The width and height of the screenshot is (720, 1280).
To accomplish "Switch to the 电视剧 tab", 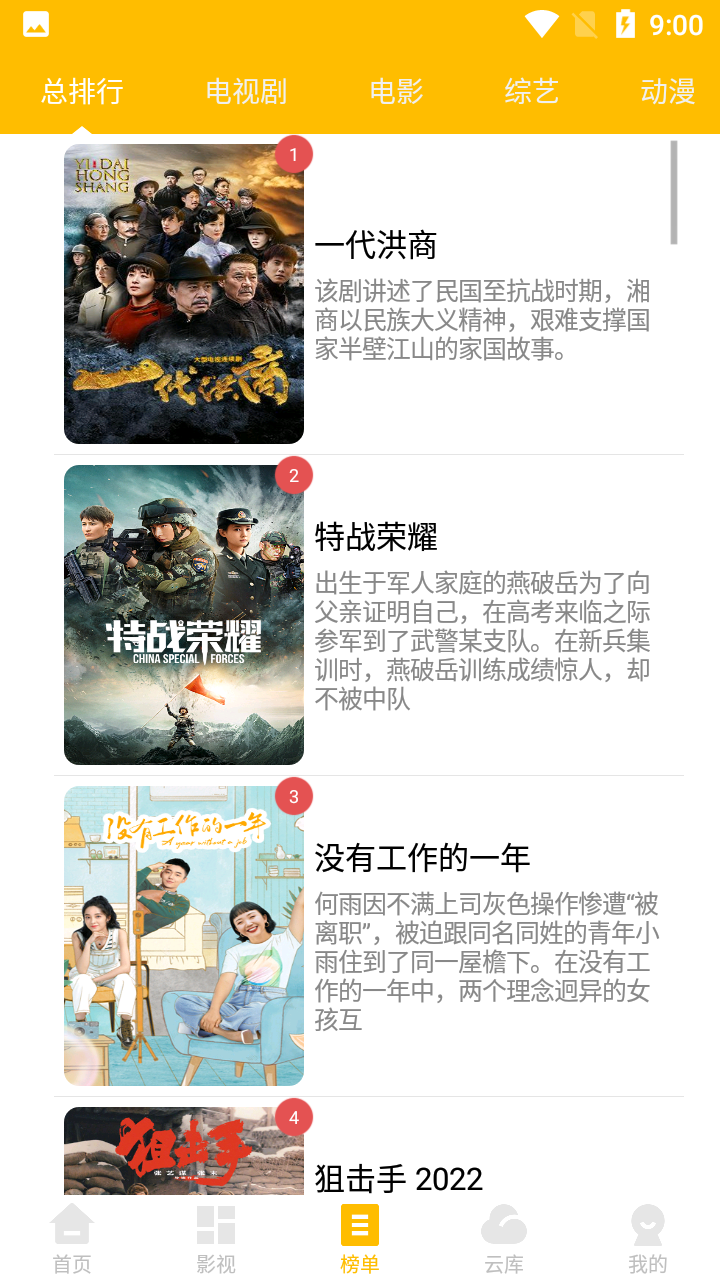I will tap(246, 92).
